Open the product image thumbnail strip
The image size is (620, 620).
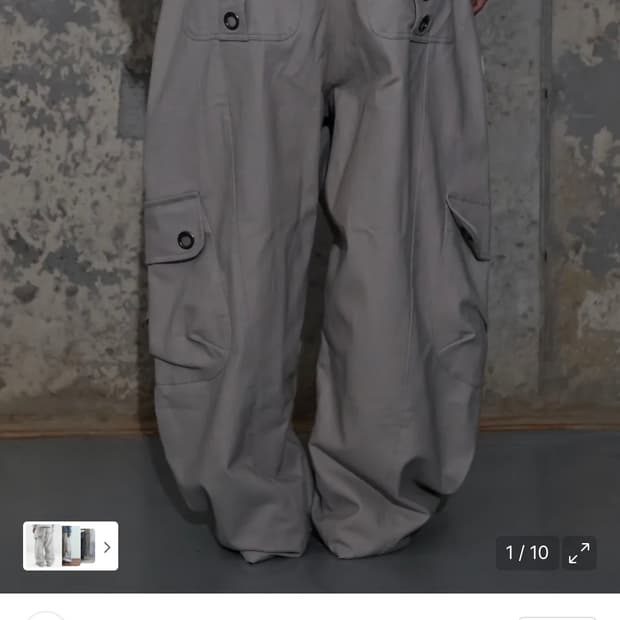pos(70,546)
